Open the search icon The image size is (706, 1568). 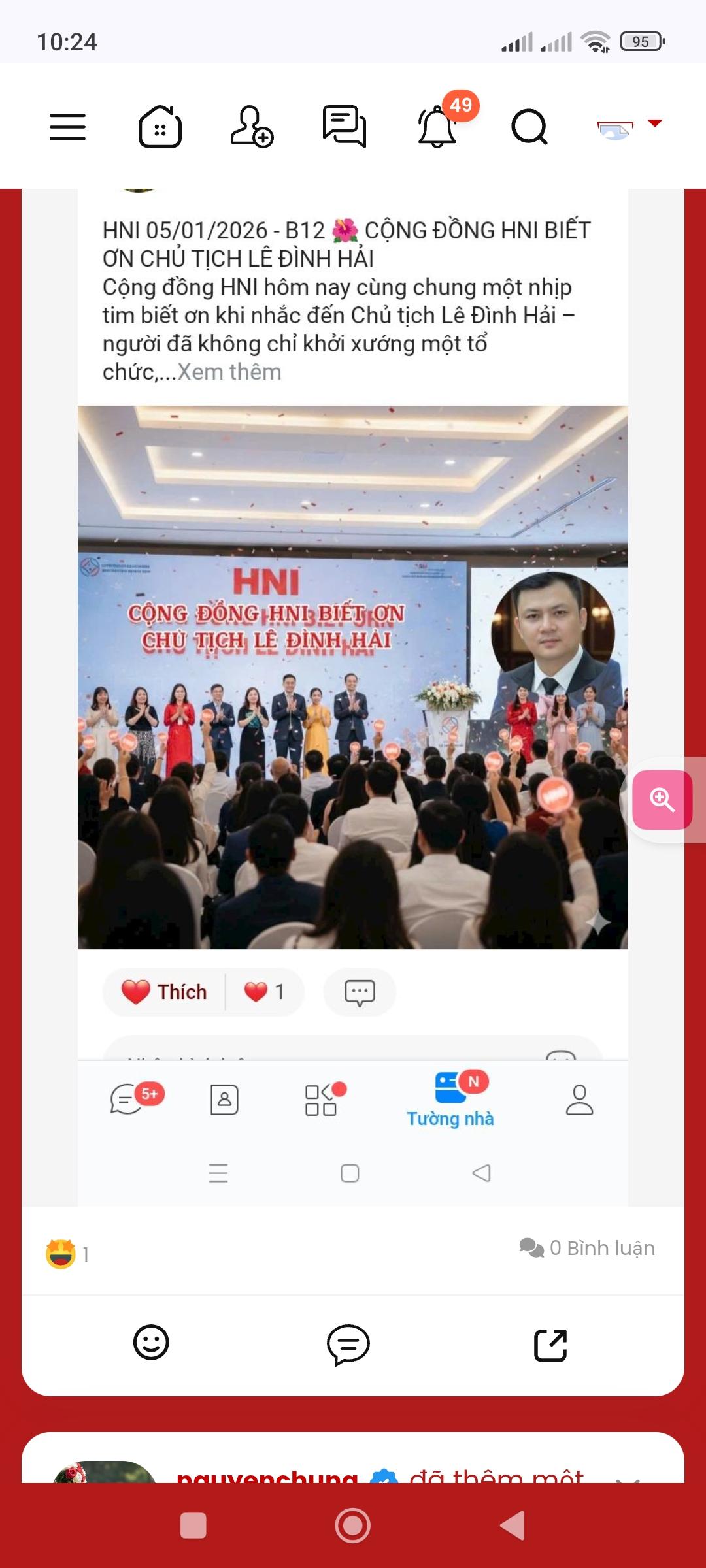point(529,127)
